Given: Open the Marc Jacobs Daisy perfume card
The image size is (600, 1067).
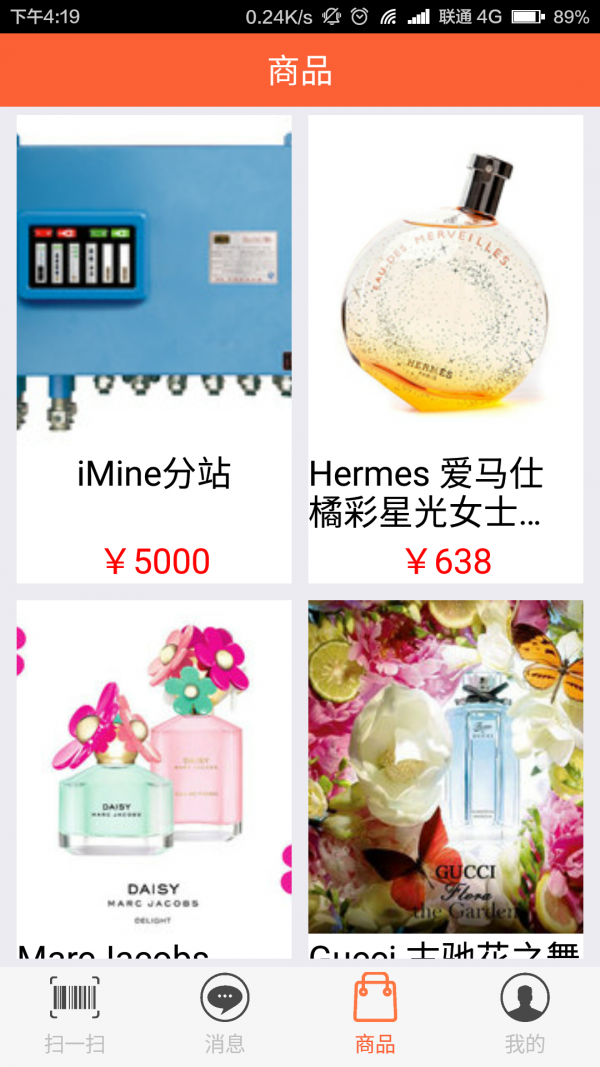Looking at the screenshot, I should coord(154,780).
